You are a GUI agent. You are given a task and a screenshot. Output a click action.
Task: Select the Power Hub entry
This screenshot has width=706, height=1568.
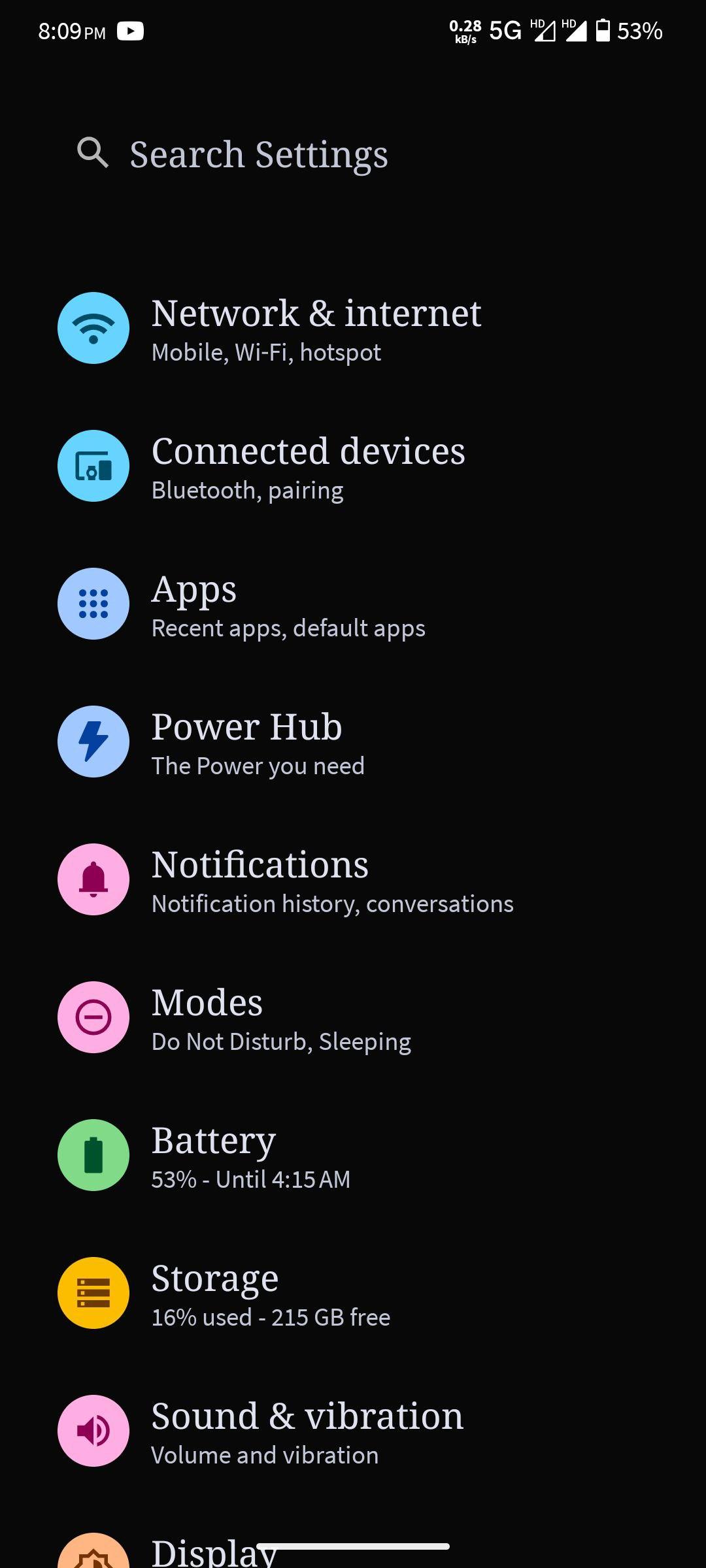[x=258, y=742]
